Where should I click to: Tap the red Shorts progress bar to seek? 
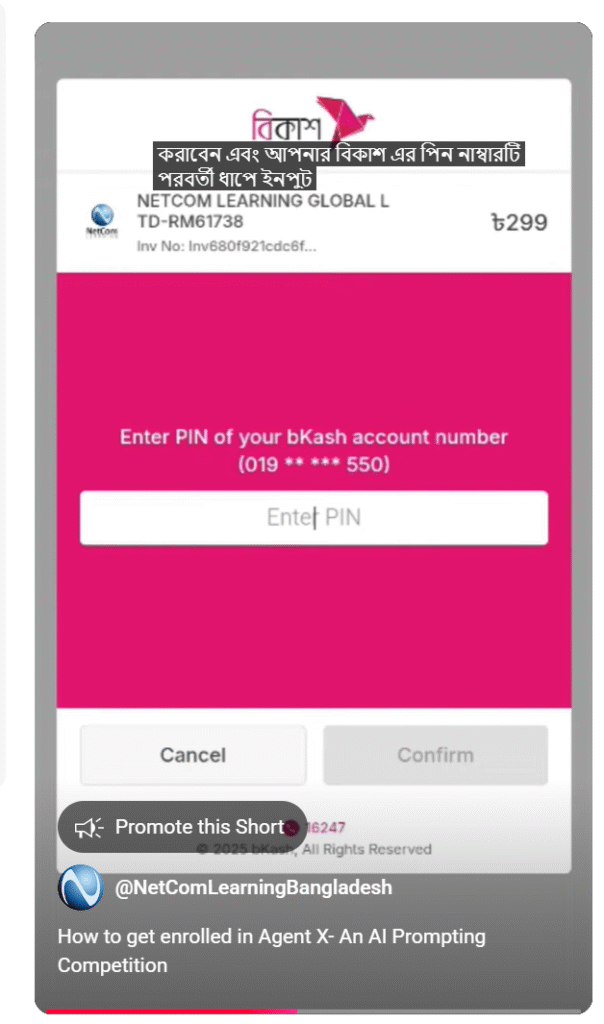click(x=313, y=1011)
